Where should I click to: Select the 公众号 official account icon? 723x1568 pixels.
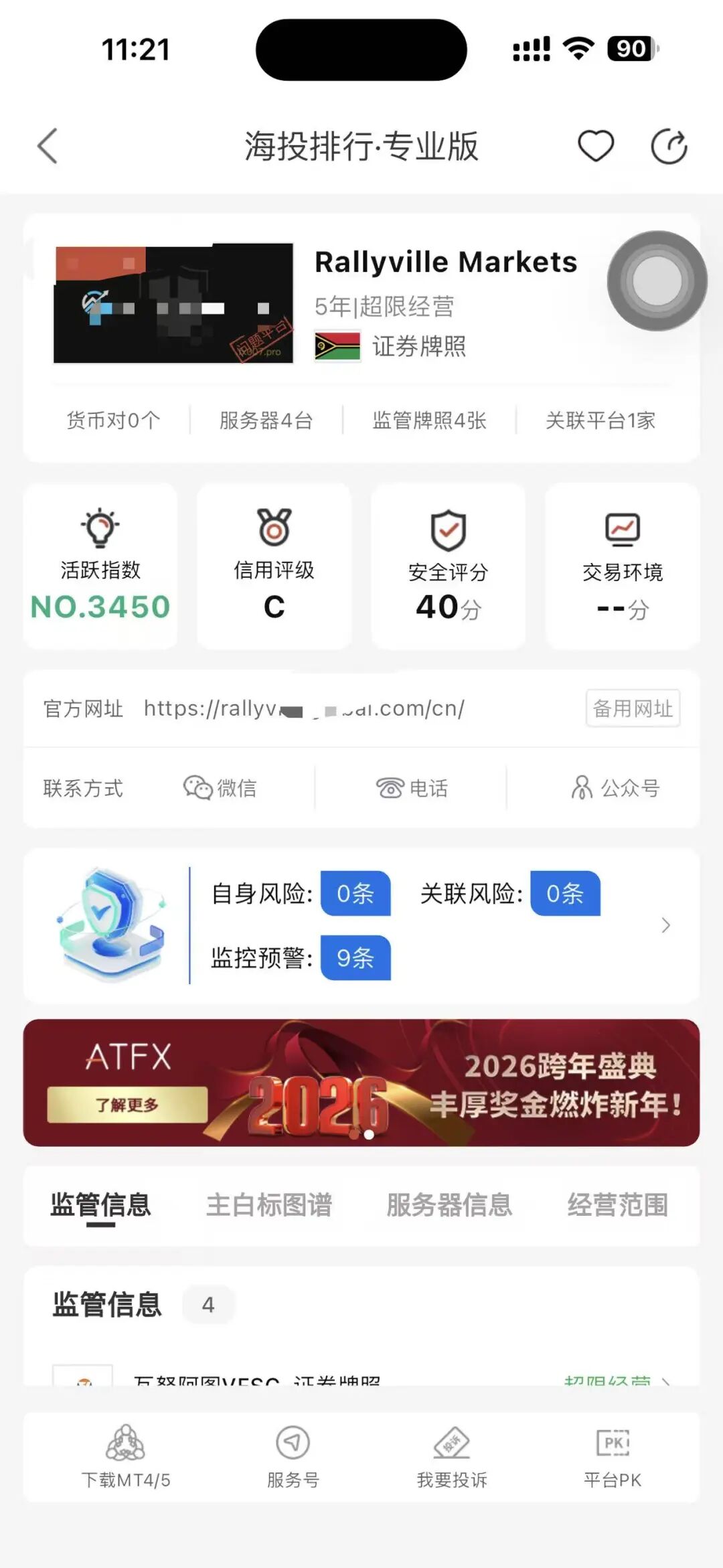coord(582,788)
